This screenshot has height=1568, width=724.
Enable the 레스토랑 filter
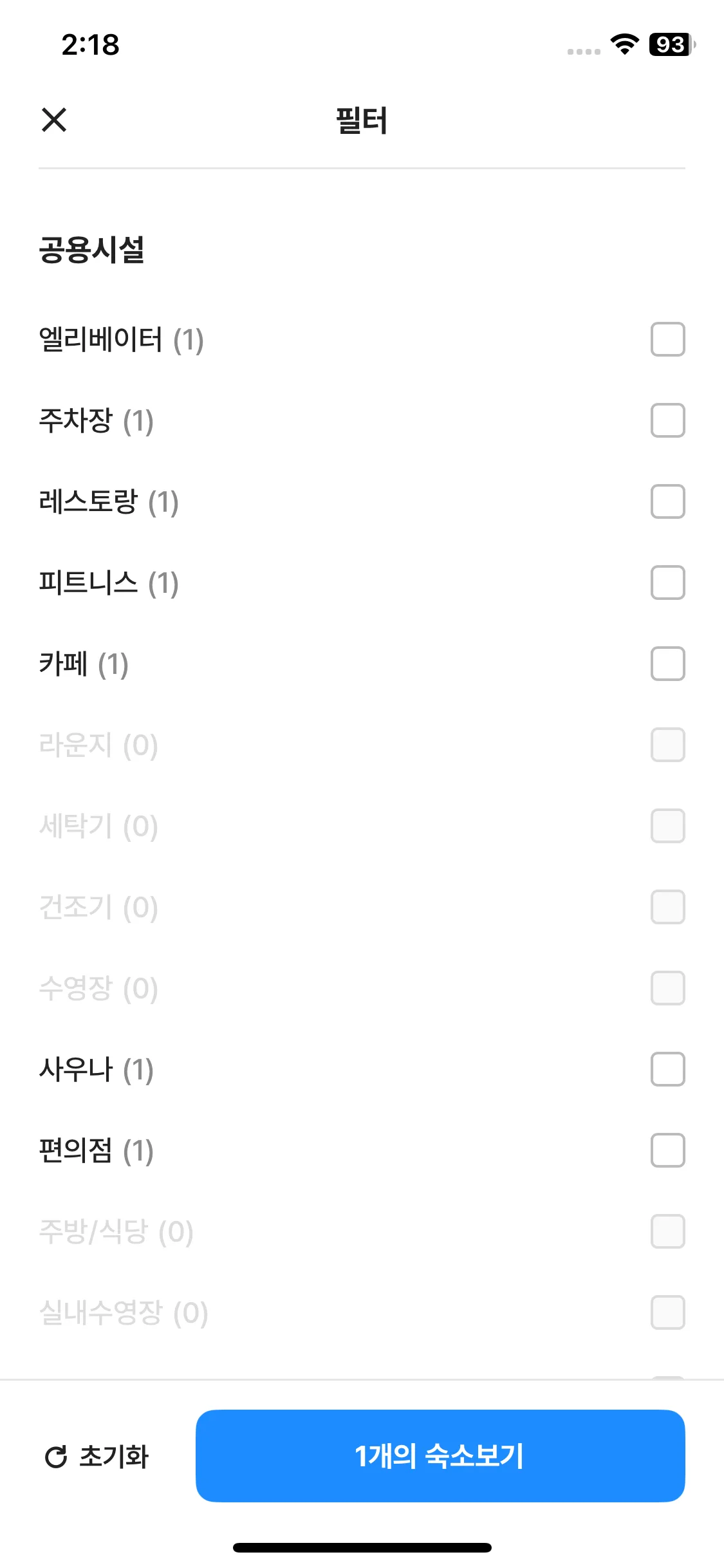click(667, 501)
